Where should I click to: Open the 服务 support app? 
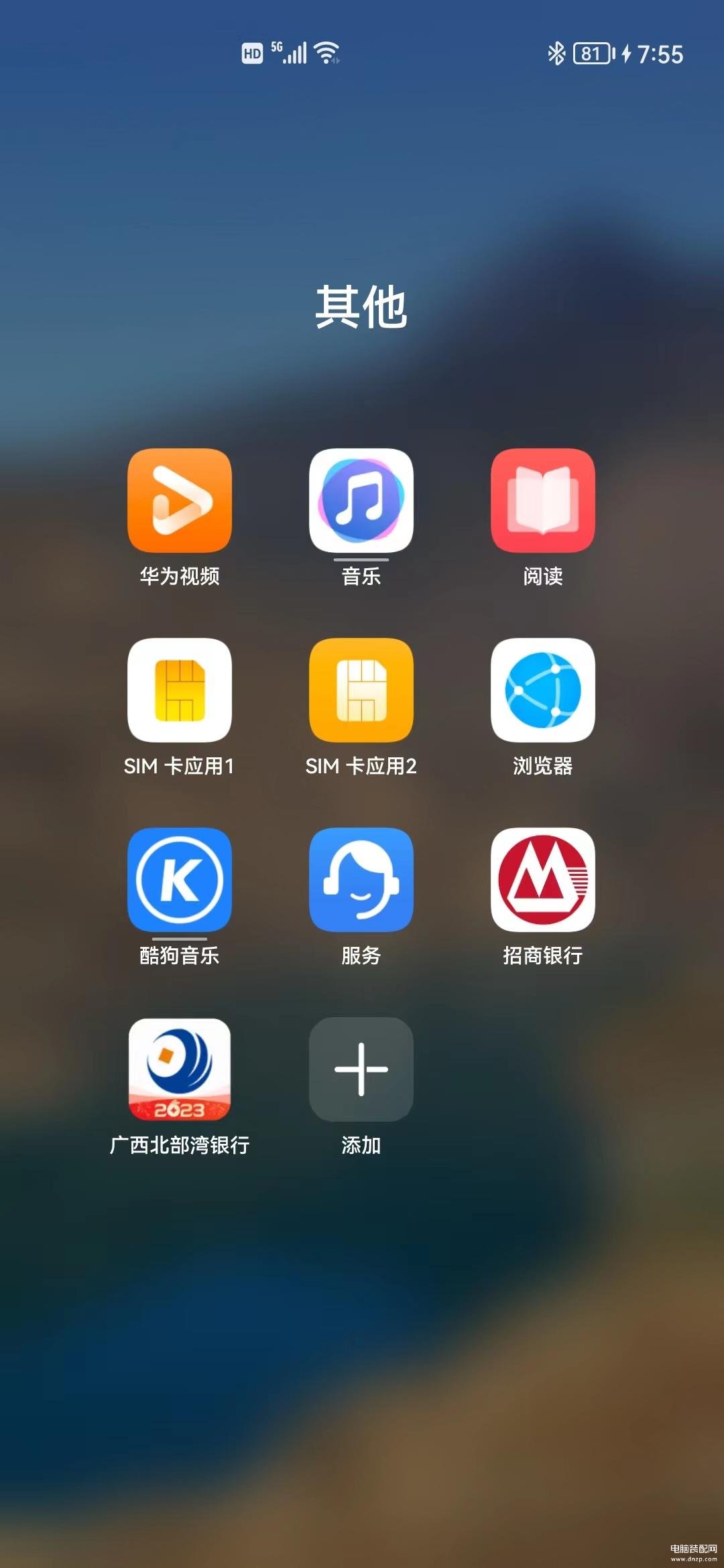tap(361, 880)
